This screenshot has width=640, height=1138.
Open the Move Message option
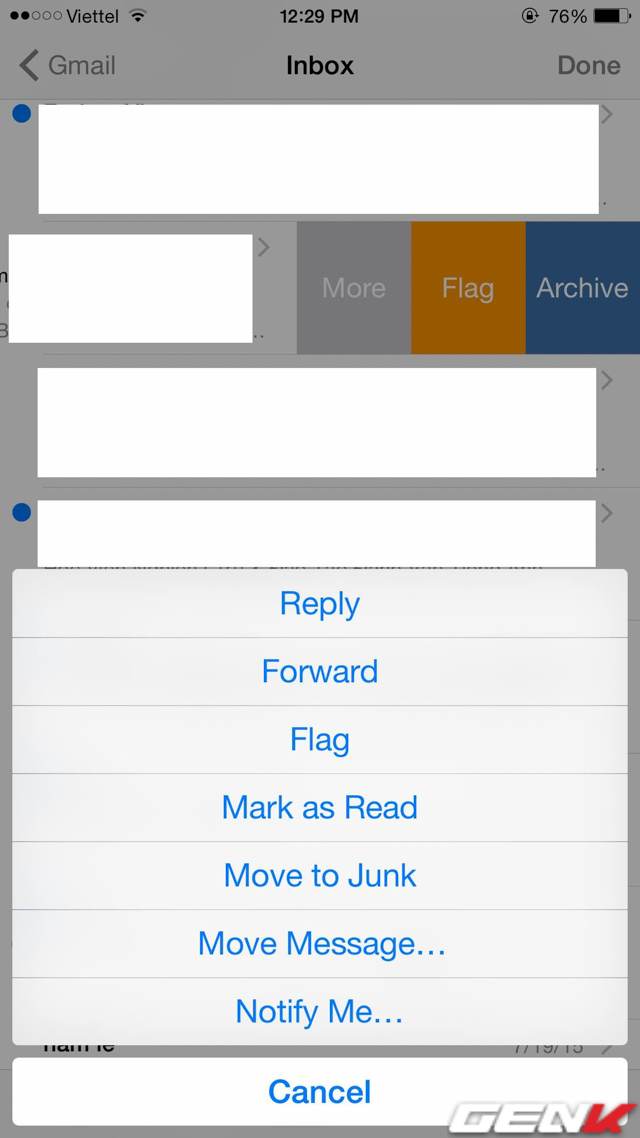point(320,943)
